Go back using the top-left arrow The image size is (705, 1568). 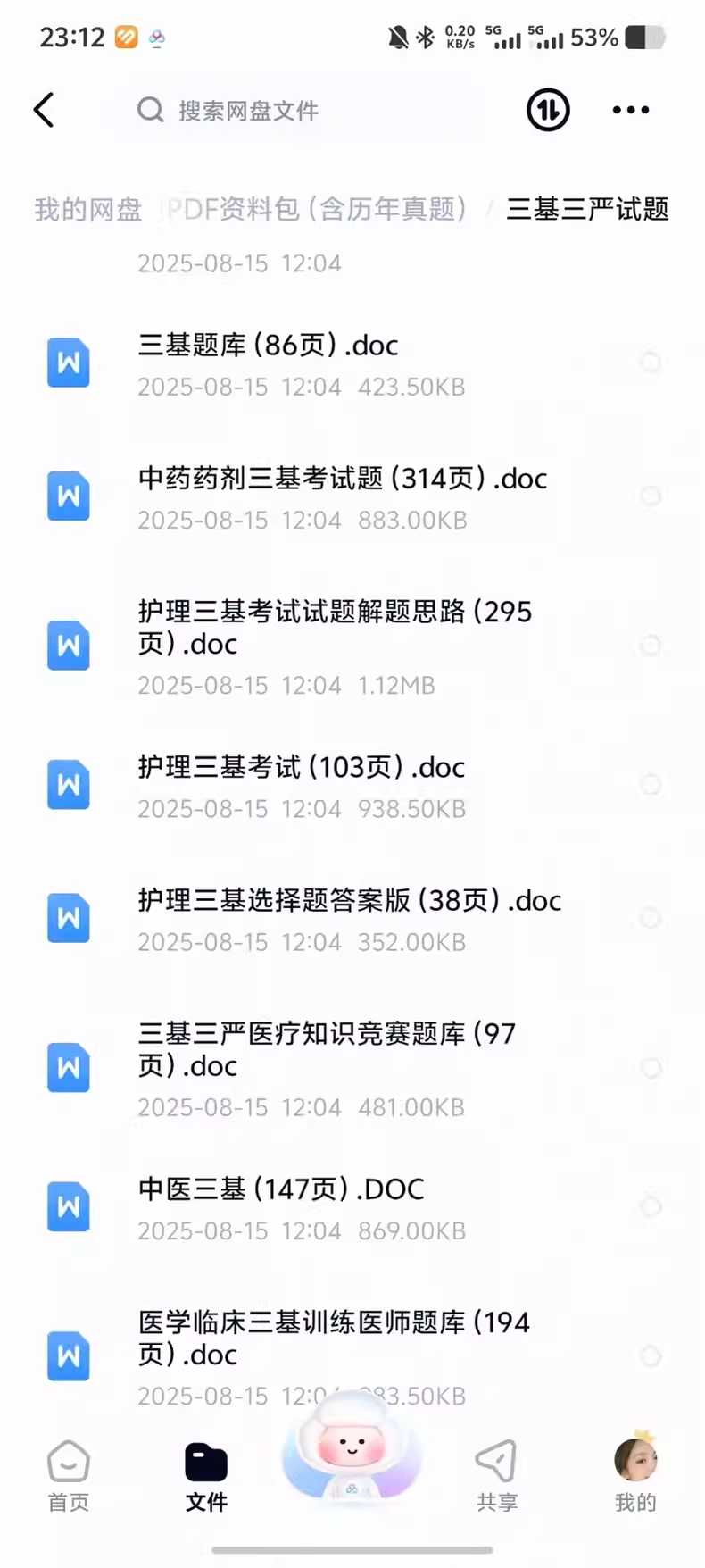click(44, 111)
